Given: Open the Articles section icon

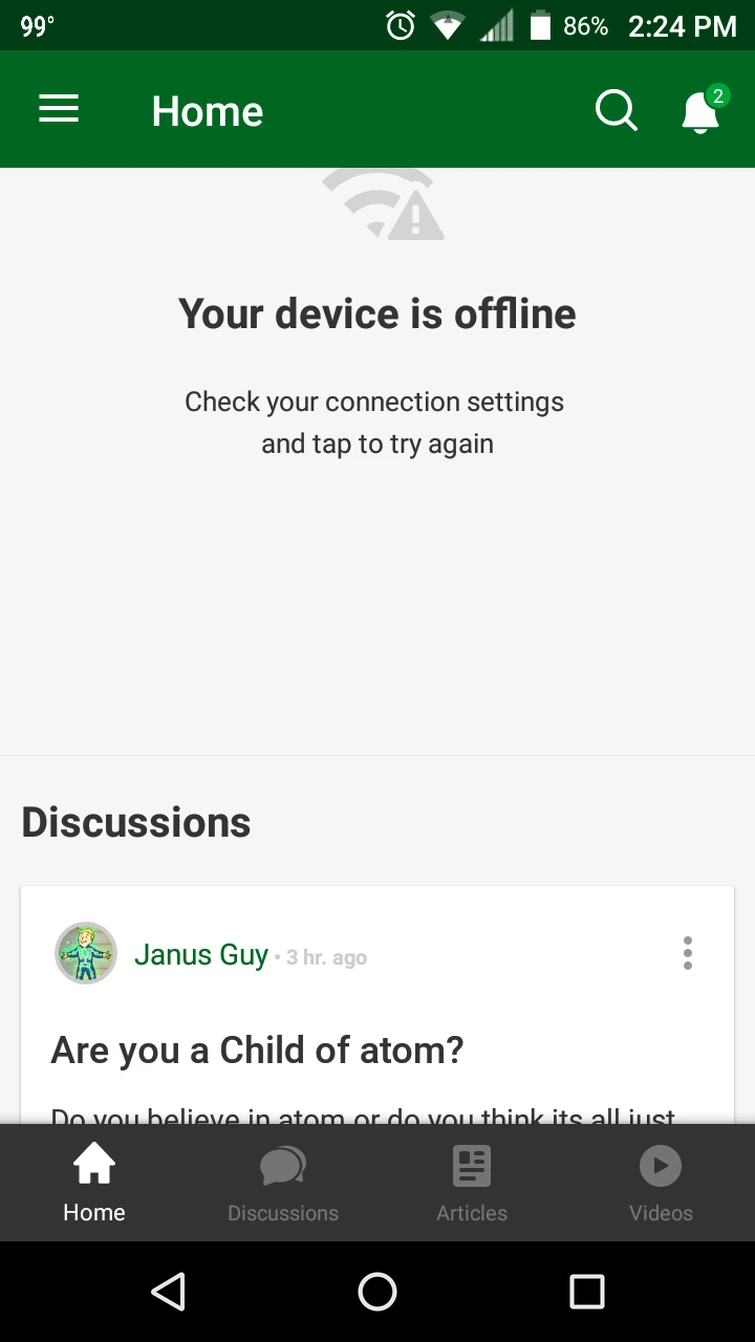Looking at the screenshot, I should point(471,1164).
